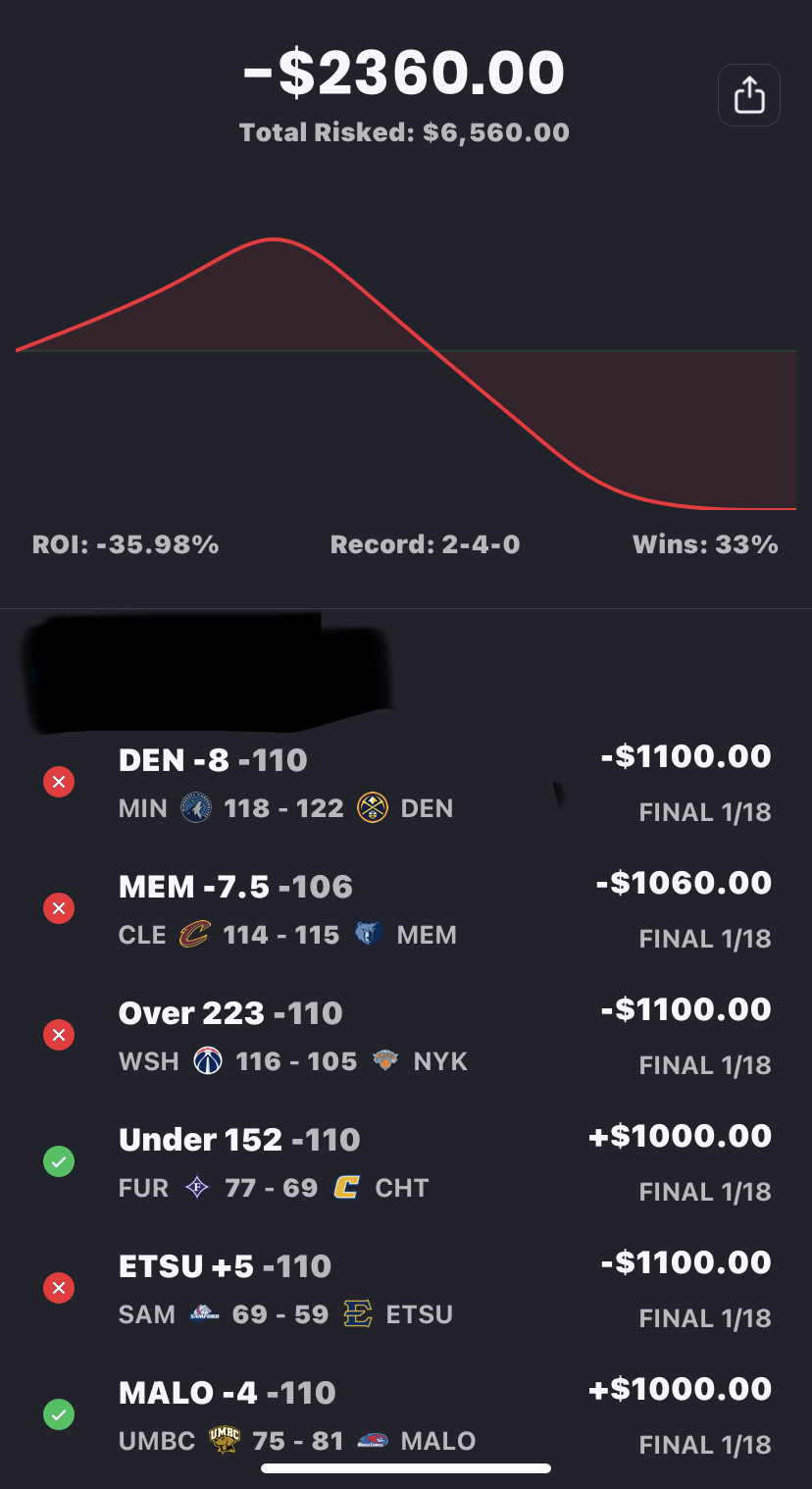Open the MALO -4 bet details
Viewport: 812px width, 1489px height.
pos(406,1415)
